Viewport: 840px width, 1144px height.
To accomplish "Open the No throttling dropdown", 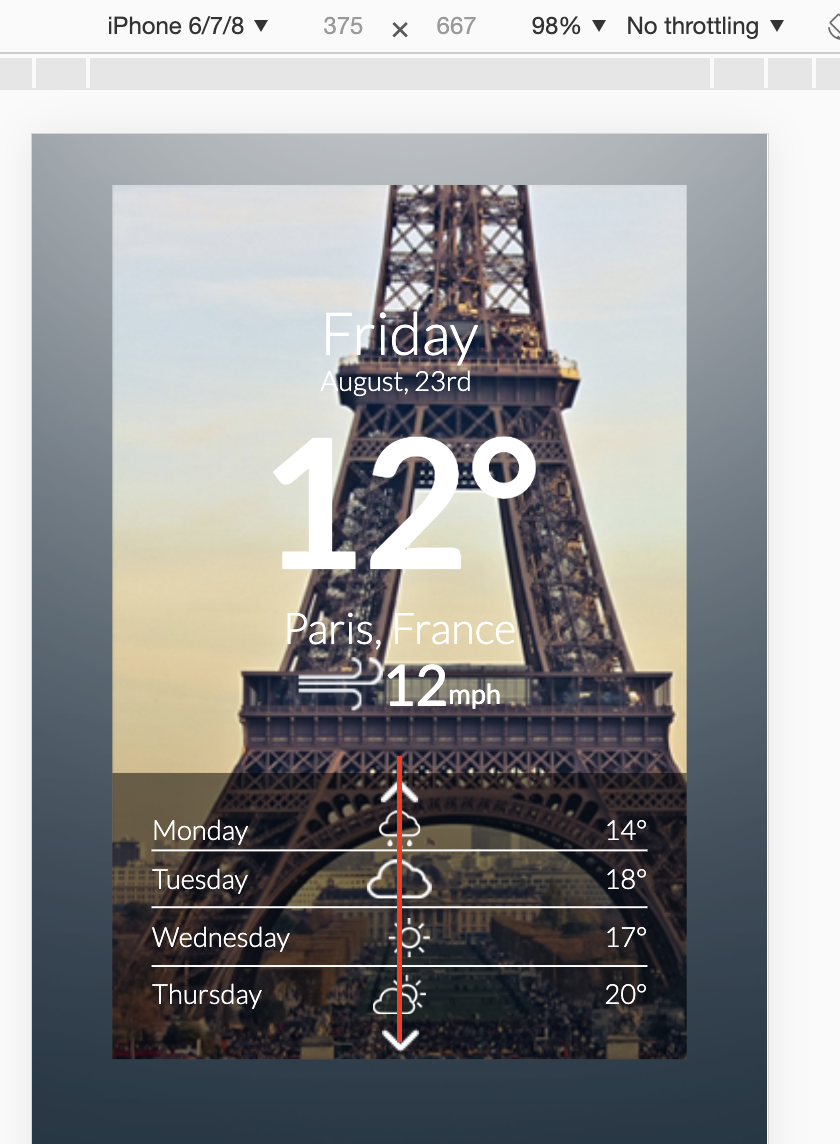I will (704, 26).
